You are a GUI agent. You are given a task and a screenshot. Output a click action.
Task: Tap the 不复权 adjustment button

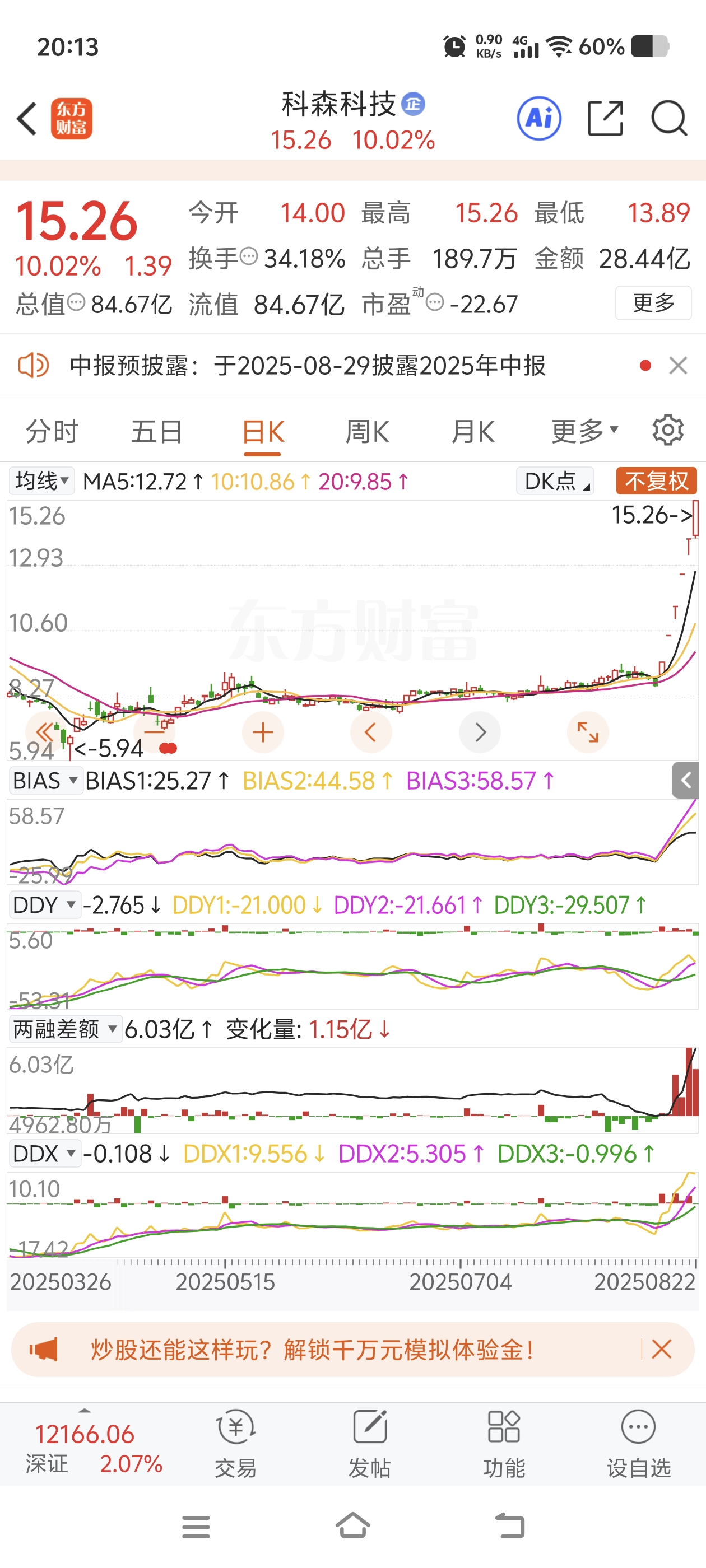click(x=656, y=481)
